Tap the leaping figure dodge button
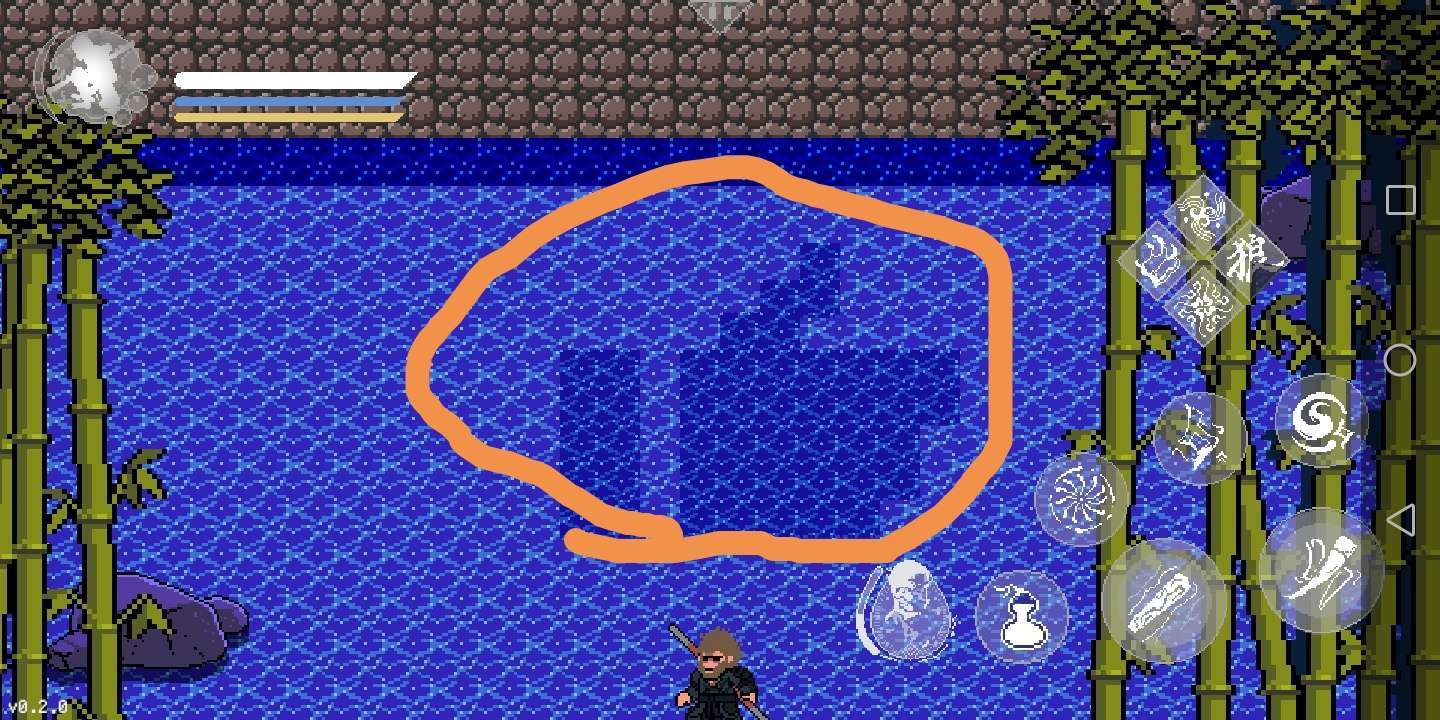 coord(1199,438)
